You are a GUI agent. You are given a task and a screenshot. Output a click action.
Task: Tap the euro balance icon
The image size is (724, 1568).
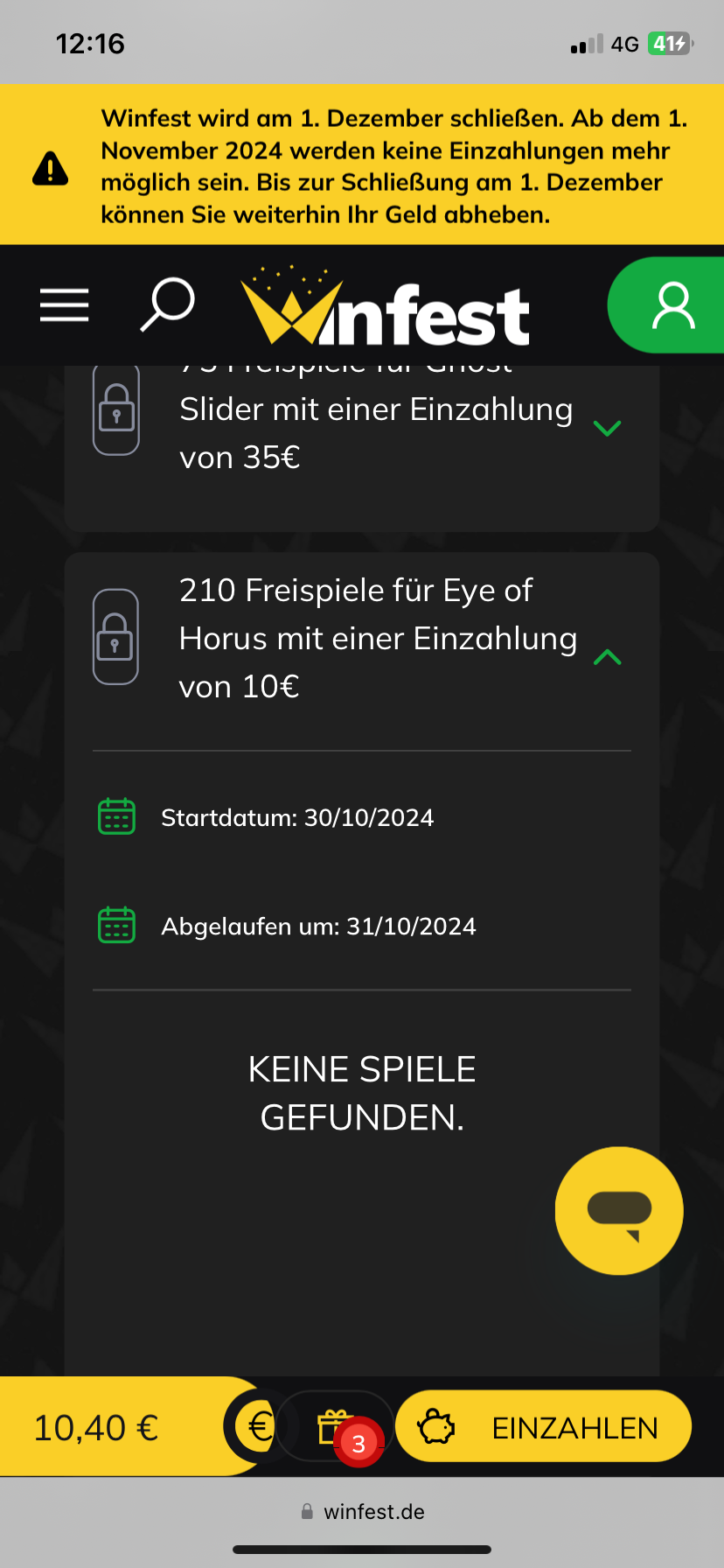coord(258,1427)
